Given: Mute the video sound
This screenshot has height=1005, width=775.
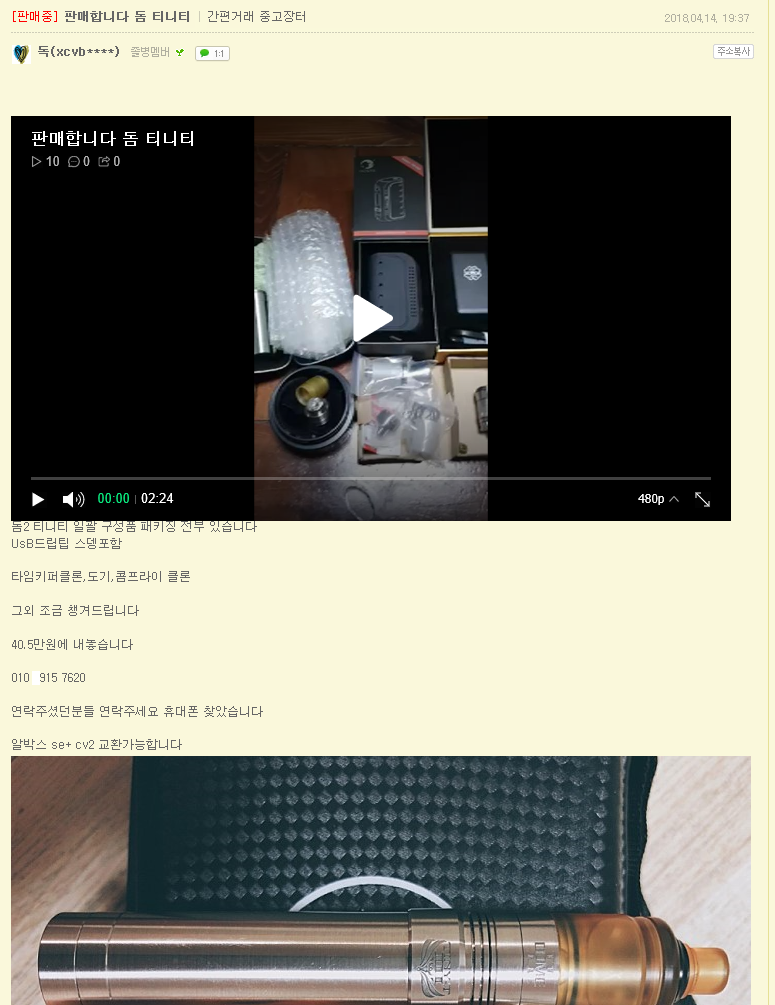Looking at the screenshot, I should (73, 499).
